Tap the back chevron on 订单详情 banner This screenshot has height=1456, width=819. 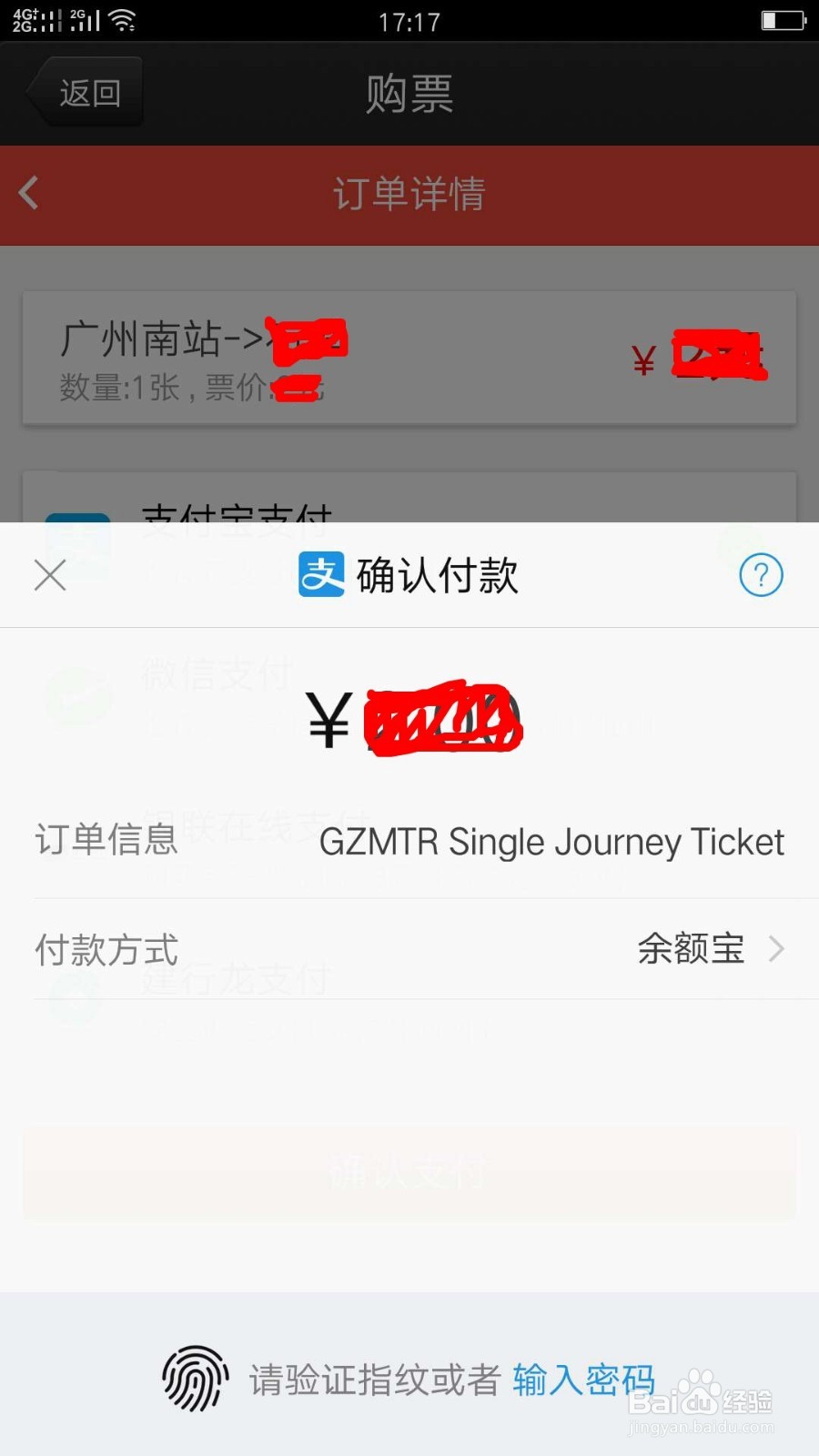[29, 192]
